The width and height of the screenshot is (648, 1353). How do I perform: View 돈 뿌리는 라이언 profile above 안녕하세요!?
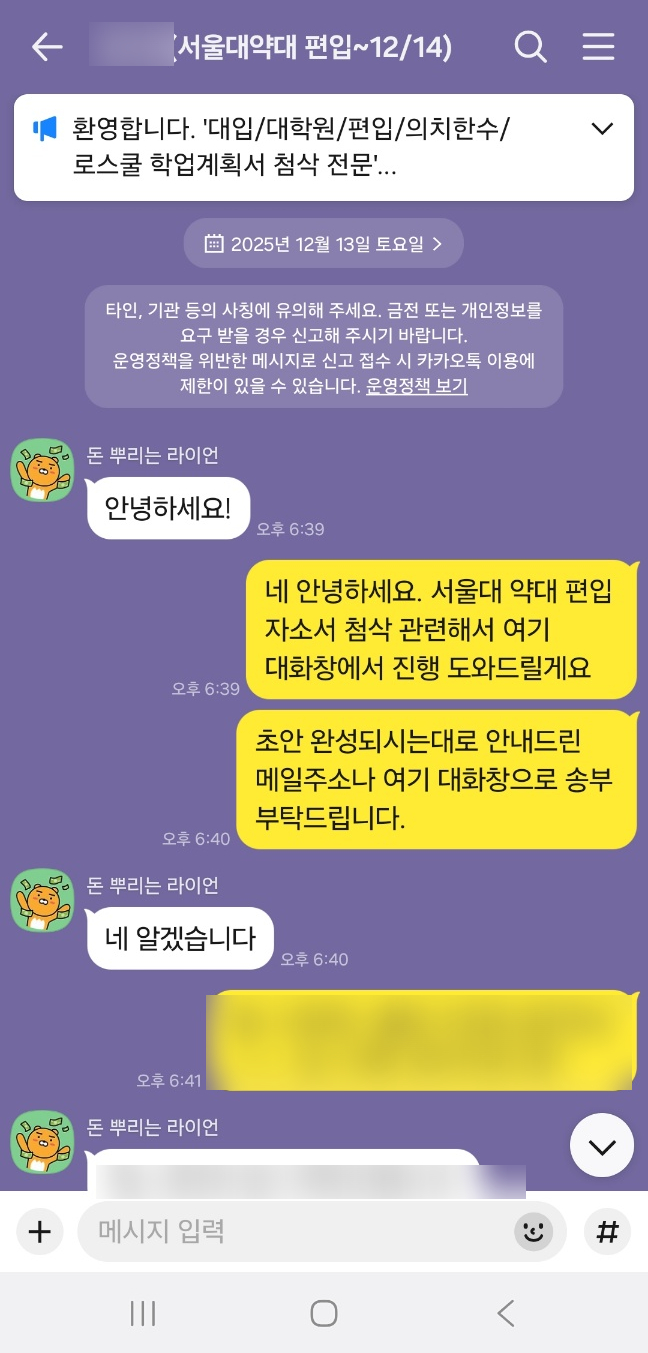pos(43,469)
